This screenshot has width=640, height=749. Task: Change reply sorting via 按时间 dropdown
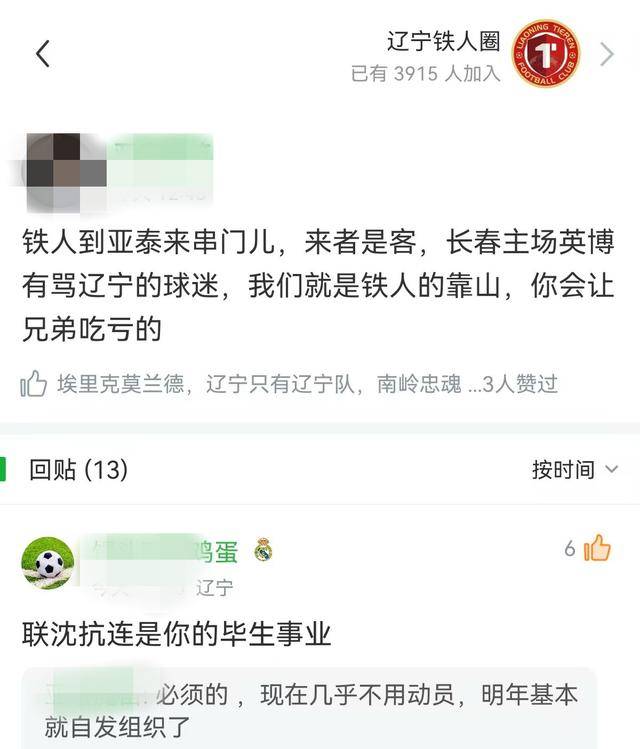(x=575, y=469)
